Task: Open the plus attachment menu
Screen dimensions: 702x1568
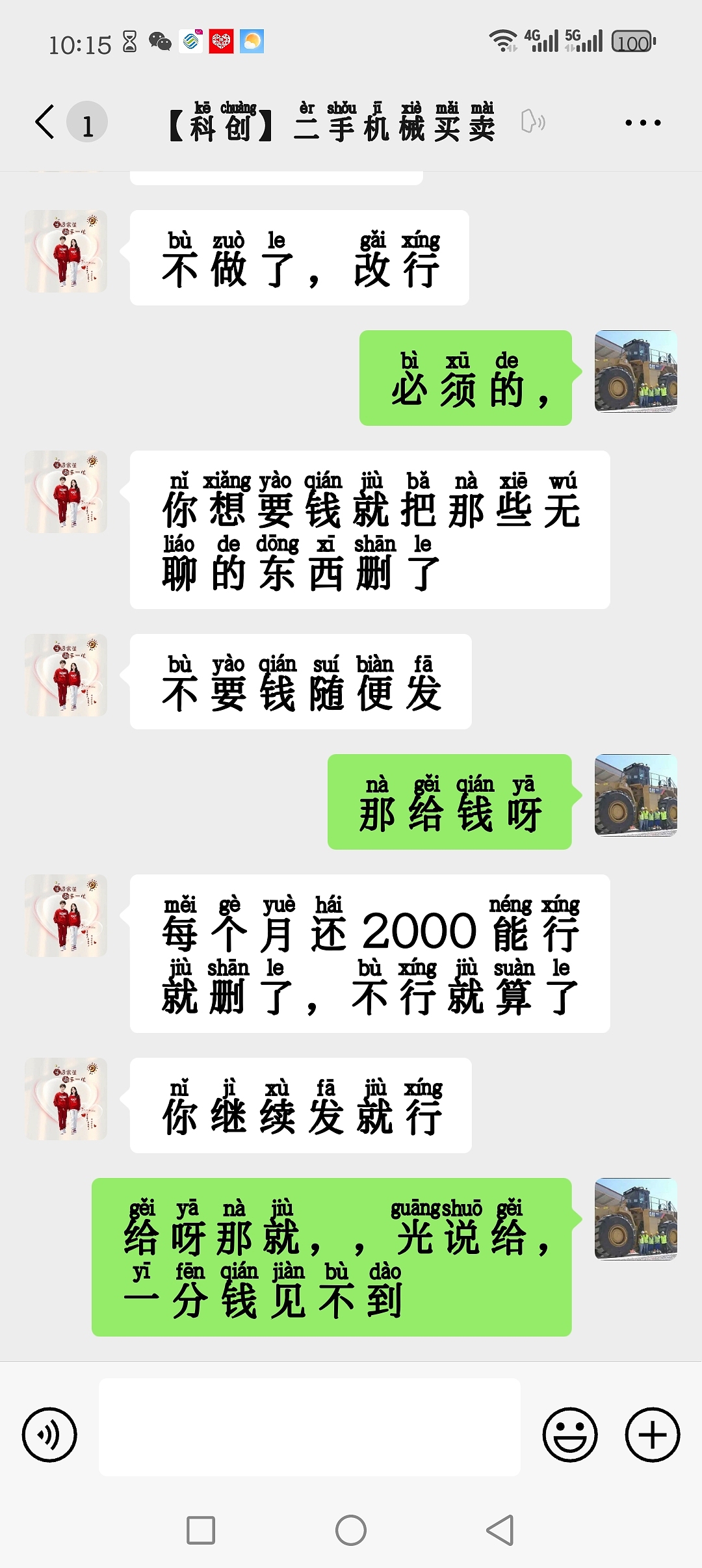Action: pos(653,1435)
